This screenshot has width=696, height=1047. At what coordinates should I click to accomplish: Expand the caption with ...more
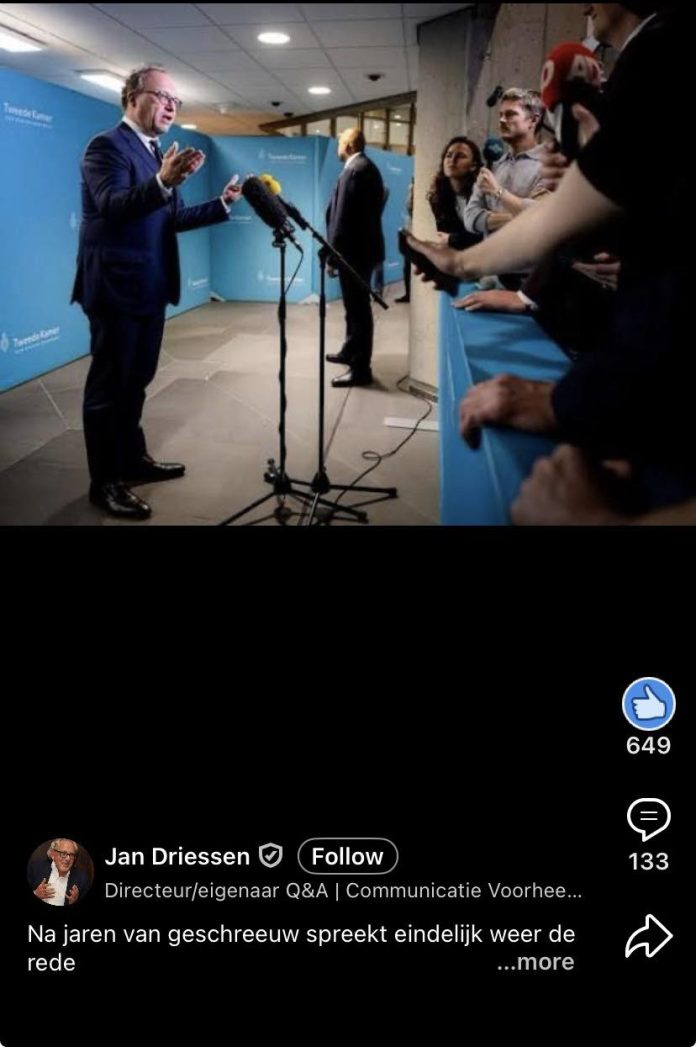tap(535, 962)
